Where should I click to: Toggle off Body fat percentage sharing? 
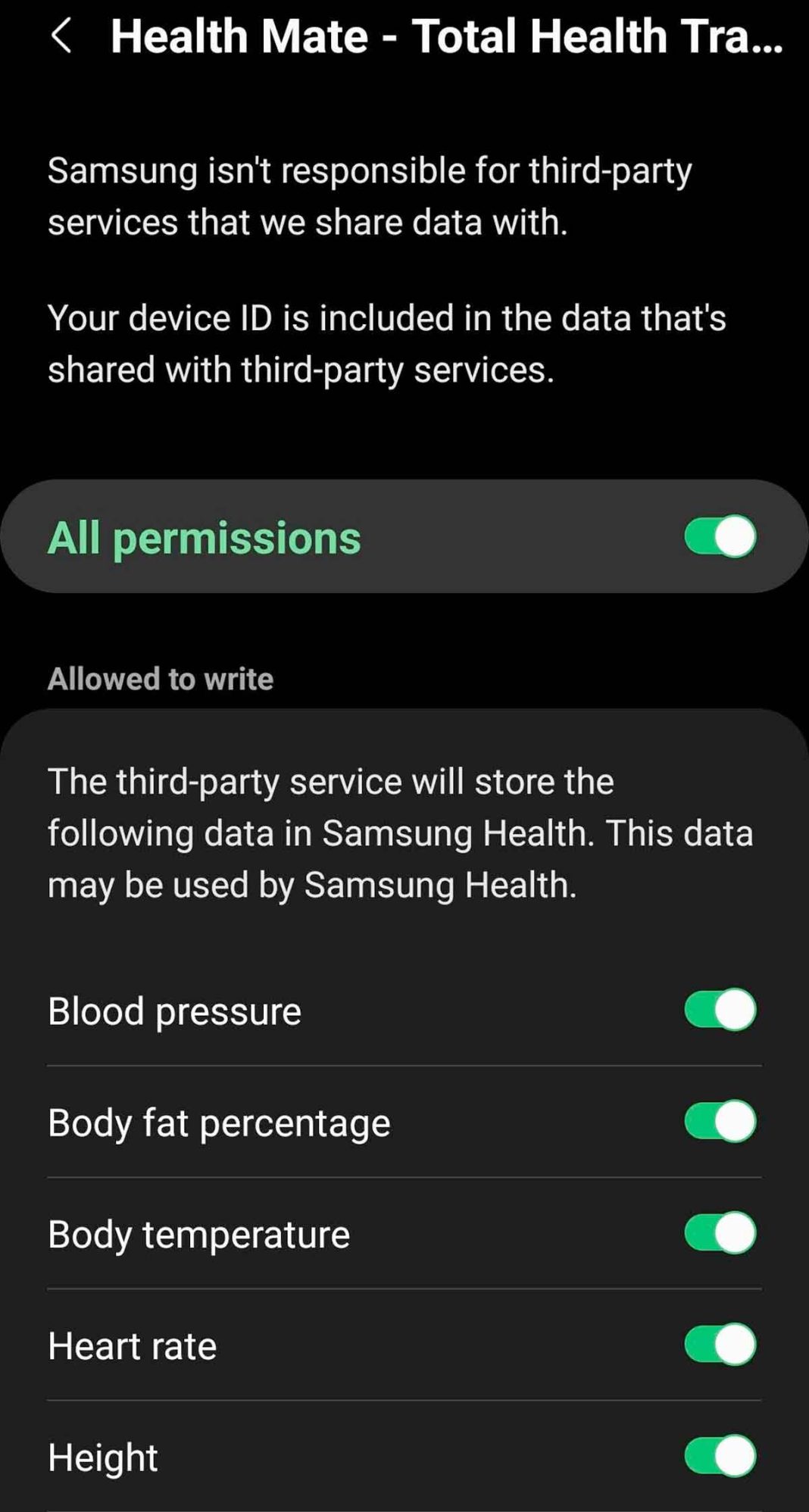(x=718, y=1123)
